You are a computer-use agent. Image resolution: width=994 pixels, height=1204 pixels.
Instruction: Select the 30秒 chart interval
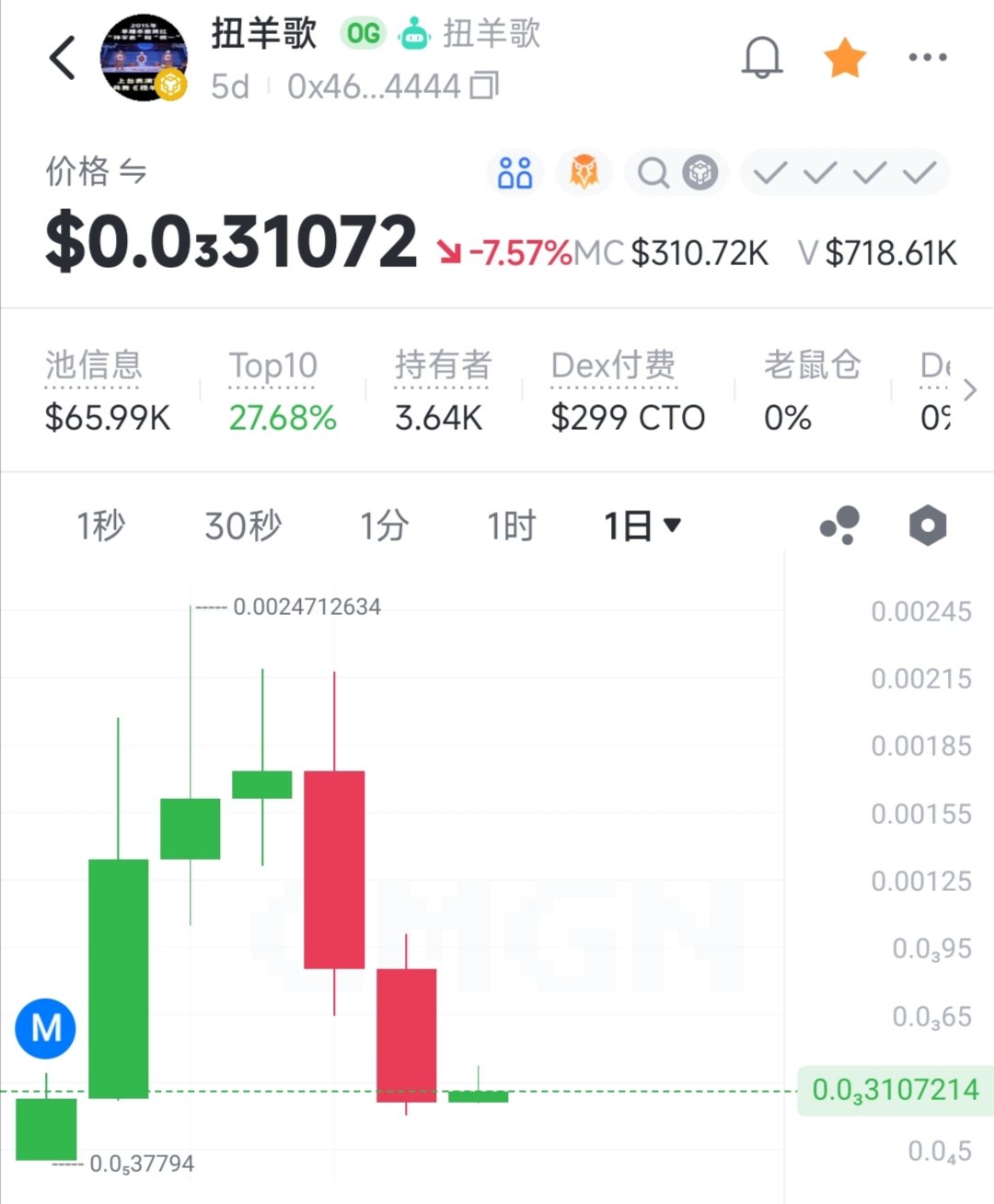click(x=243, y=527)
